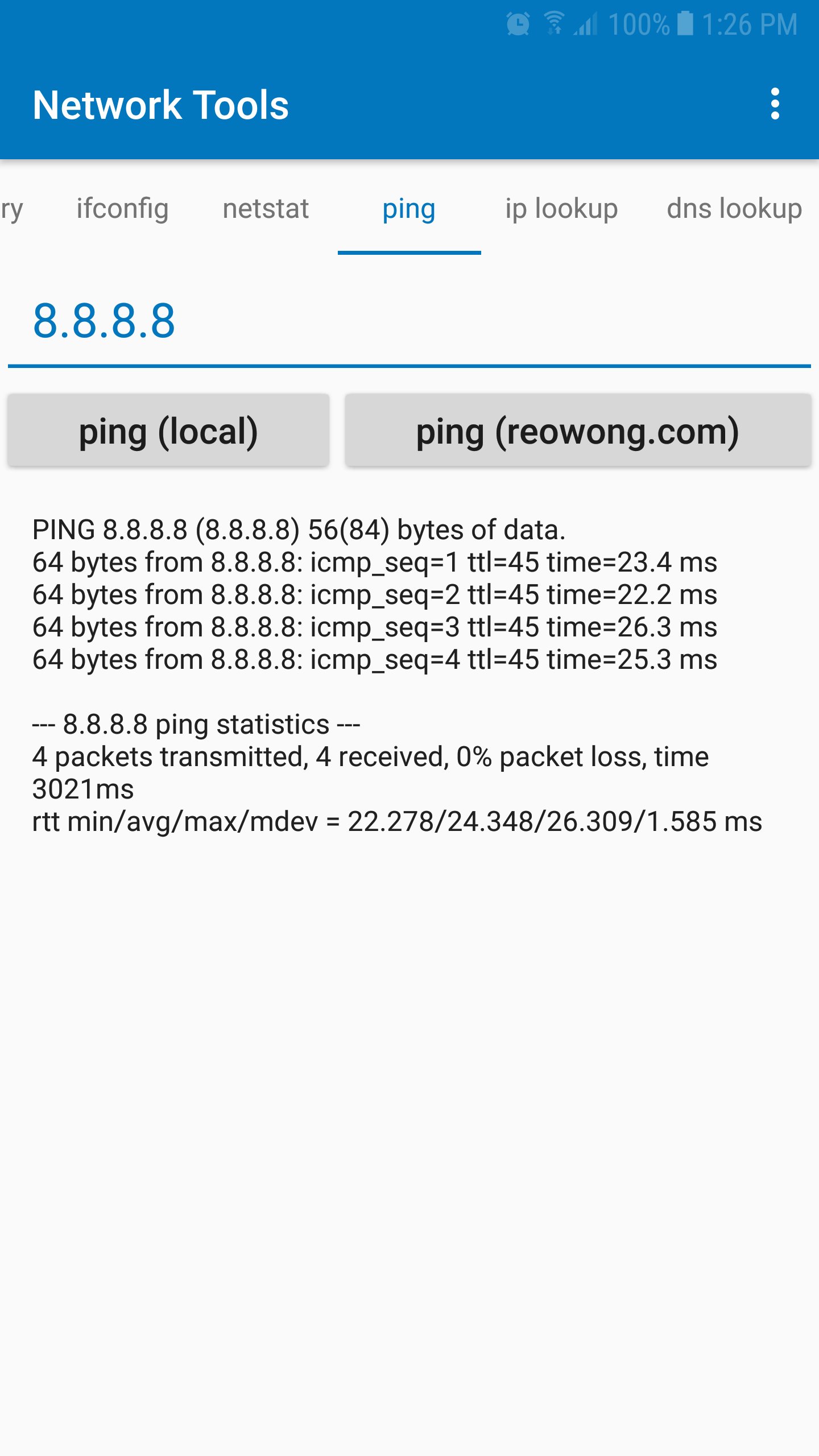Switch to the dns lookup tab
The image size is (819, 1456).
pyautogui.click(x=735, y=209)
